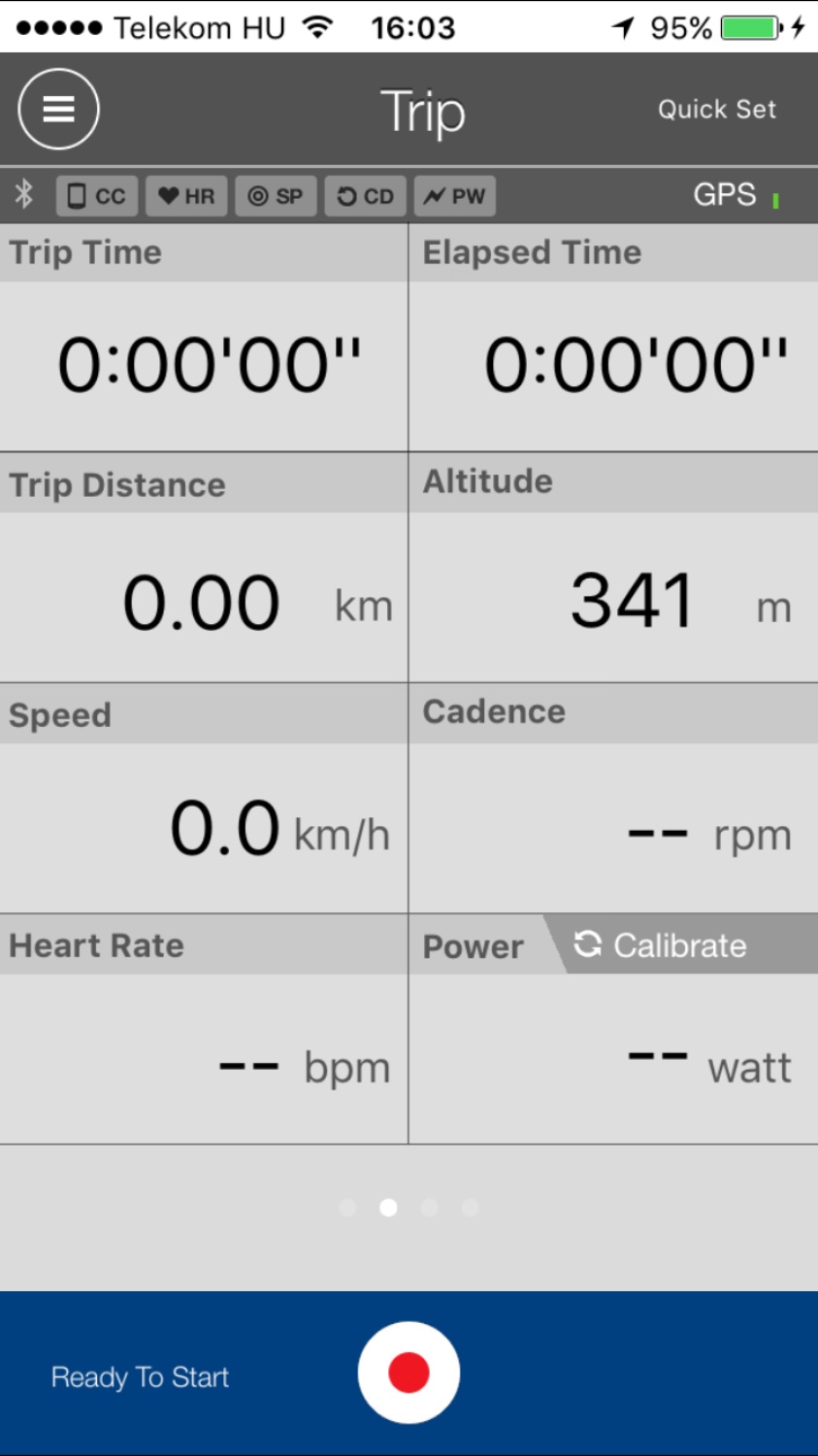The width and height of the screenshot is (818, 1456).
Task: Open the hamburger menu
Action: (x=58, y=109)
